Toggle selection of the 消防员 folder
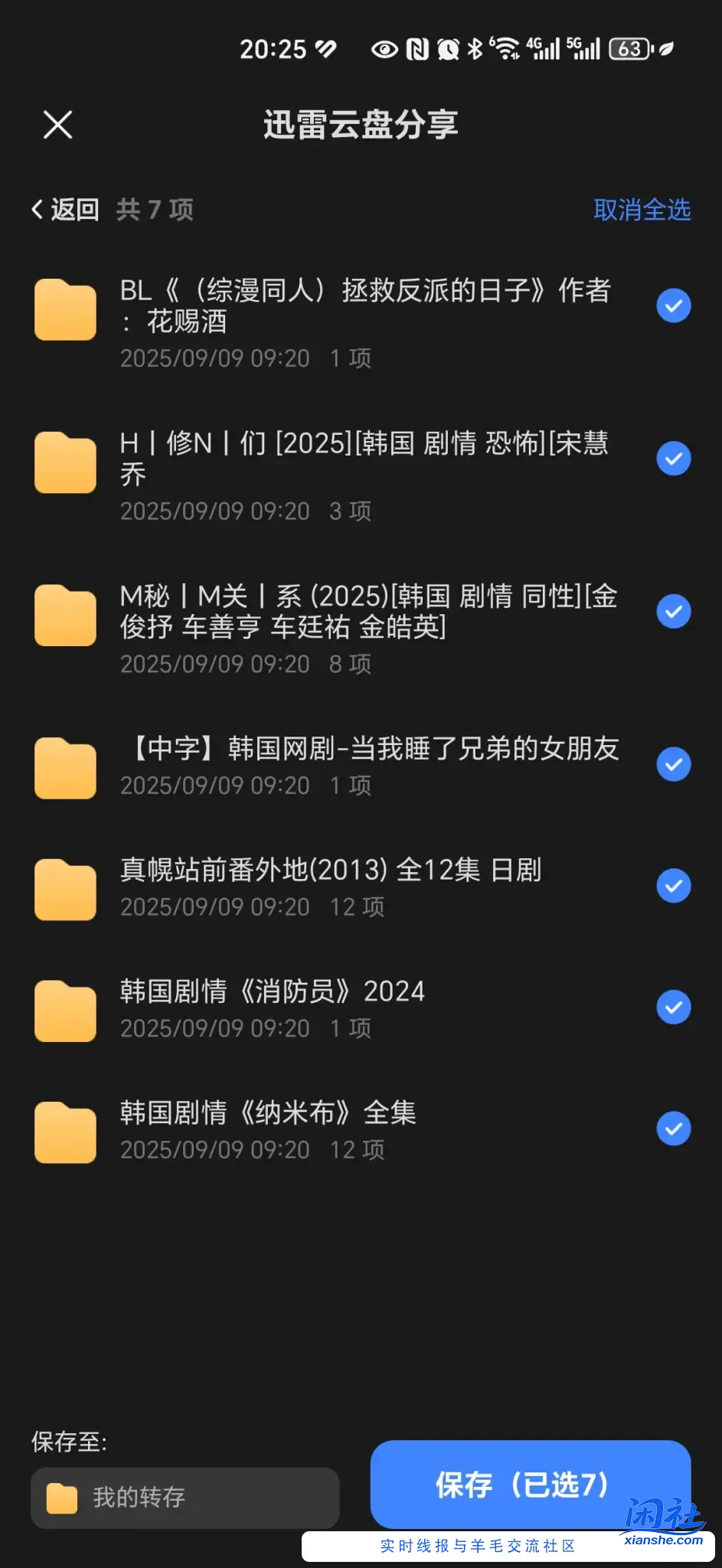The width and height of the screenshot is (722, 1568). (x=673, y=1007)
